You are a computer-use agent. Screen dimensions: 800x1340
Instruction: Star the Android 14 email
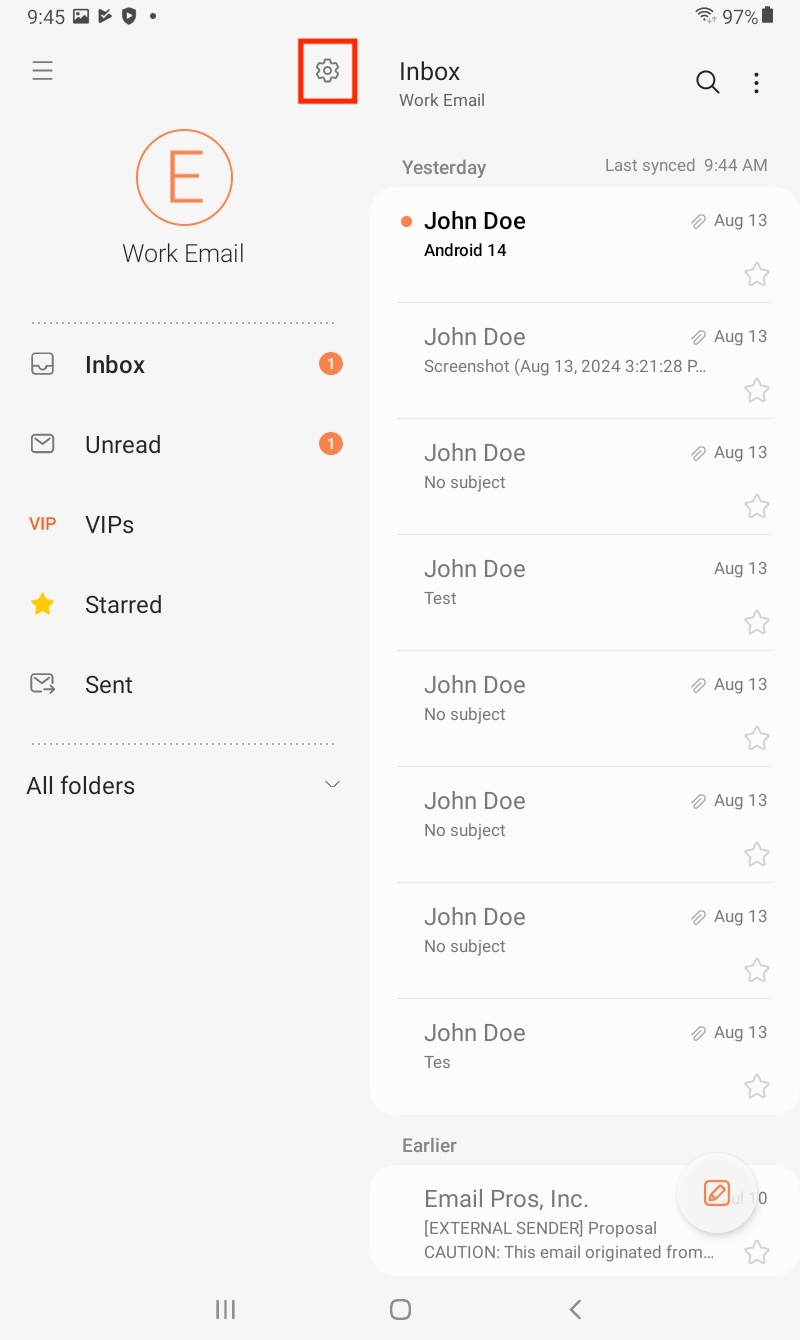tap(757, 274)
